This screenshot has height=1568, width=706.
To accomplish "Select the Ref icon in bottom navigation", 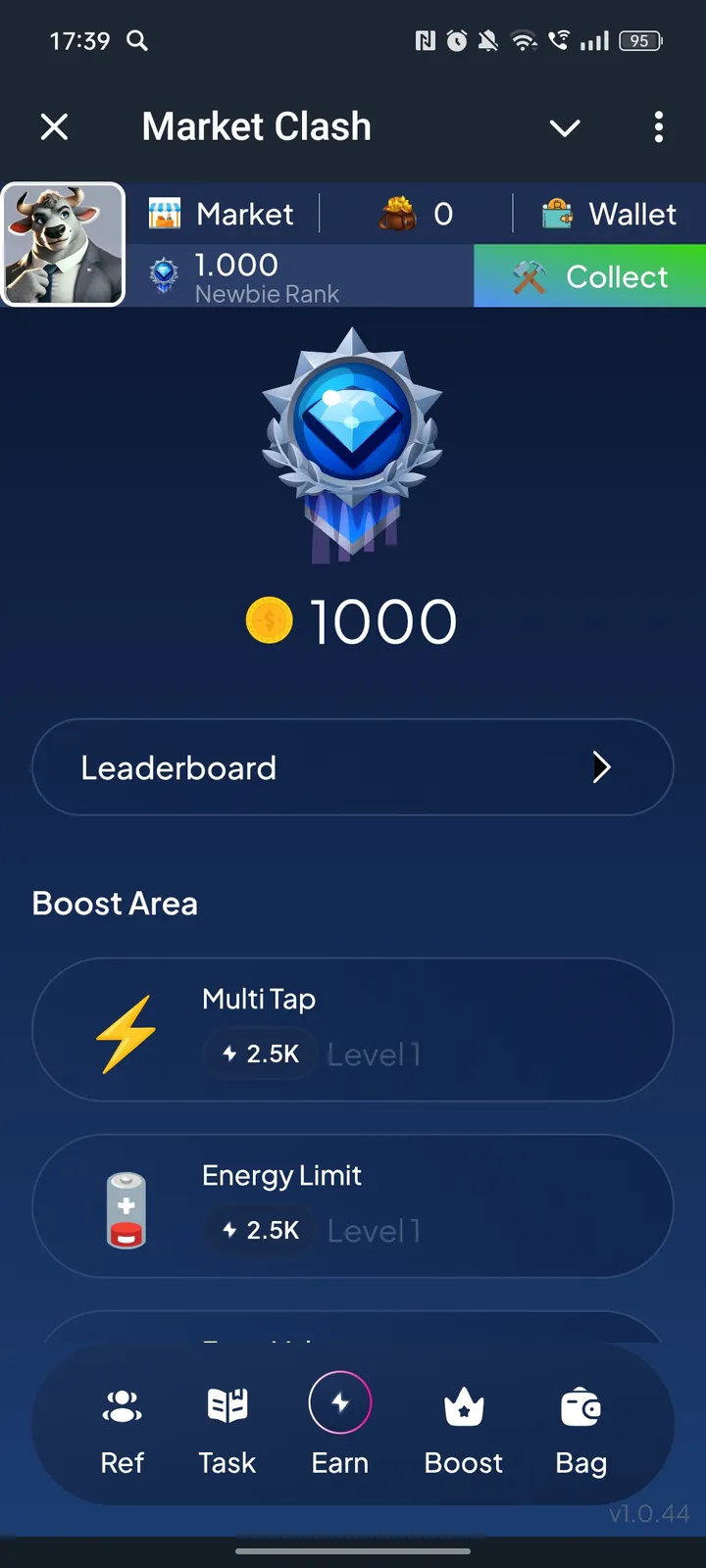I will click(x=123, y=1402).
